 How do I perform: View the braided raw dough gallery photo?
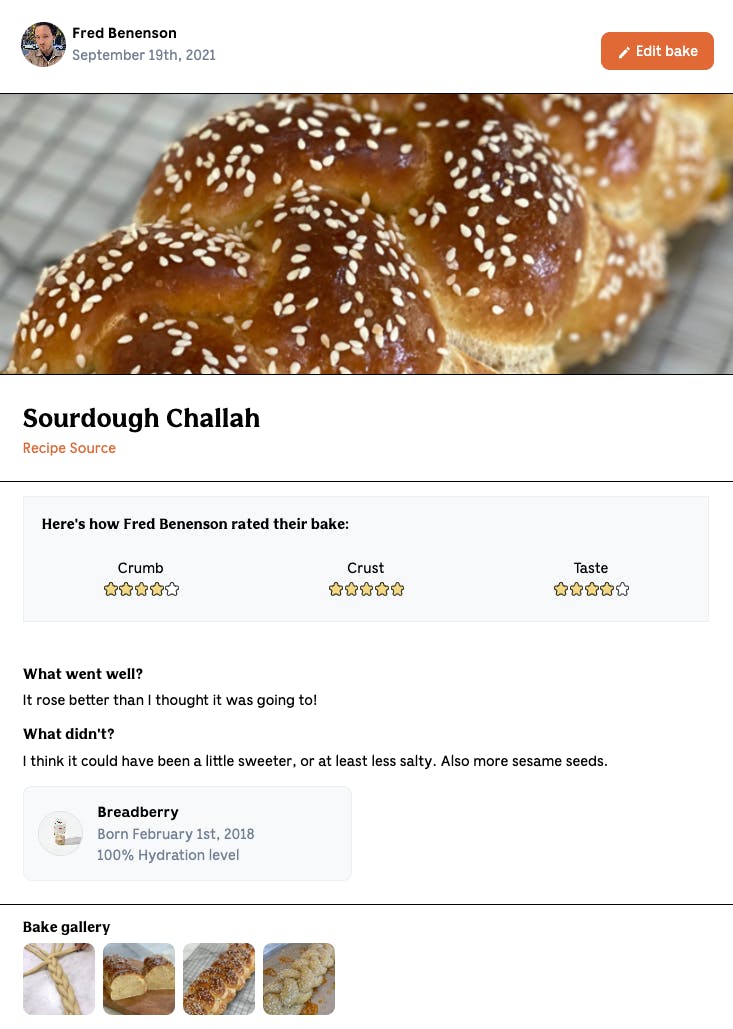click(59, 979)
